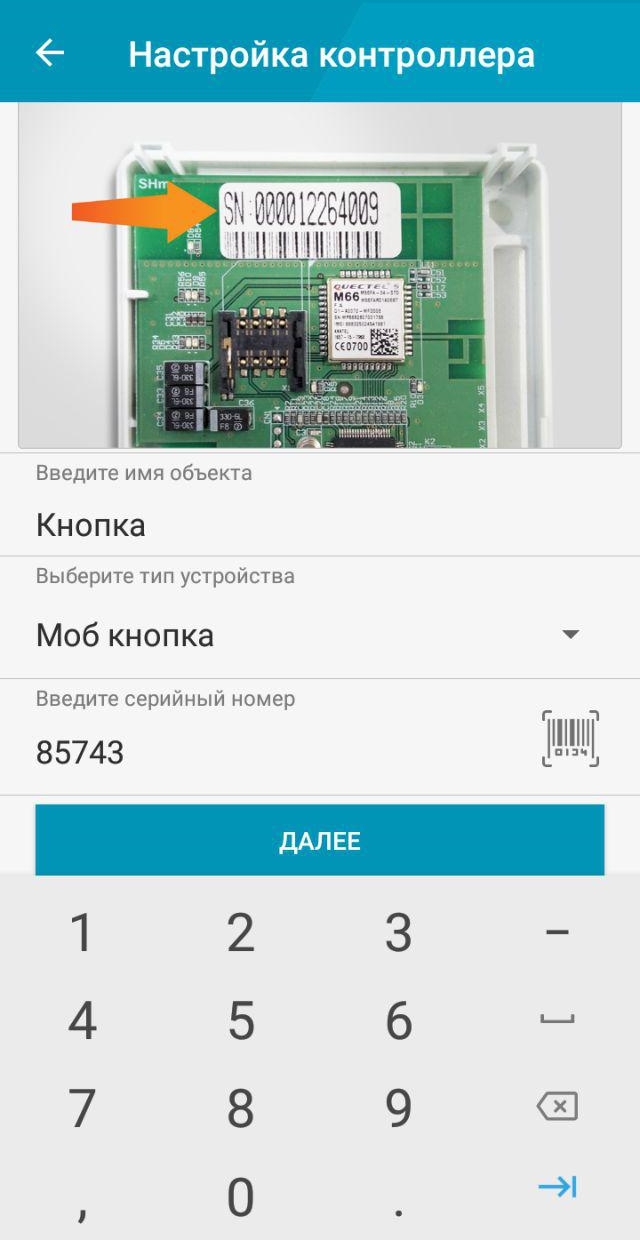This screenshot has height=1240, width=640.
Task: Scan the serial number with the barcode icon
Action: tap(571, 739)
